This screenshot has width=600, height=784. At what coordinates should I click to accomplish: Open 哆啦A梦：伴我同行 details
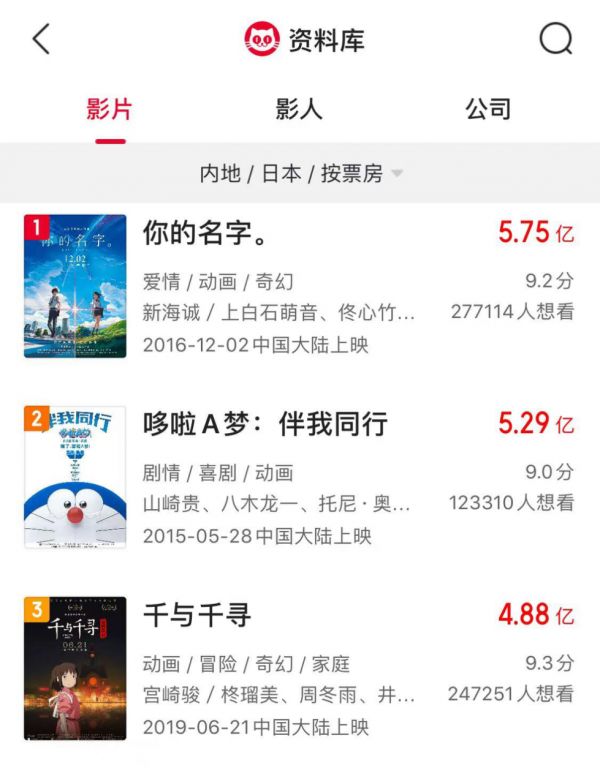[265, 424]
